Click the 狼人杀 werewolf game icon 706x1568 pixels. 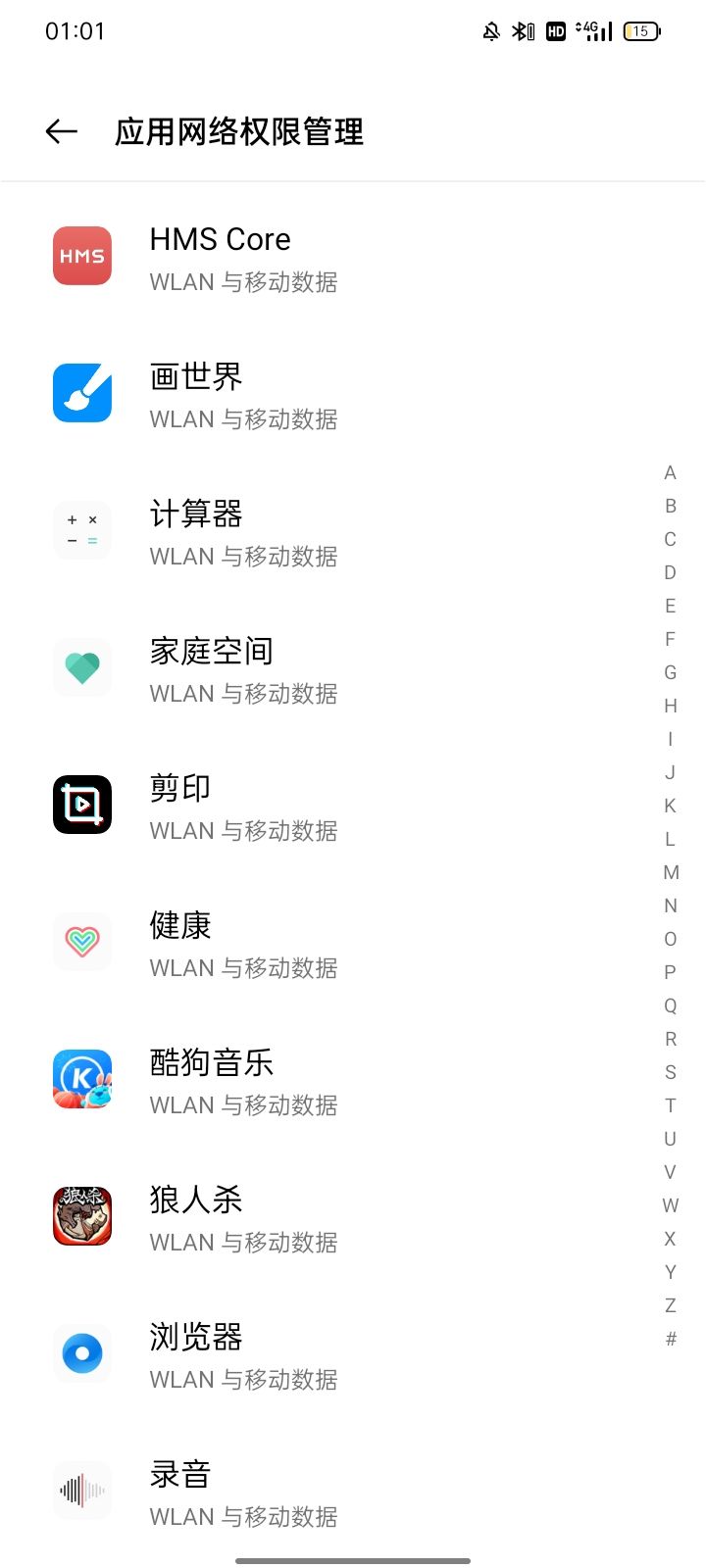(81, 1216)
